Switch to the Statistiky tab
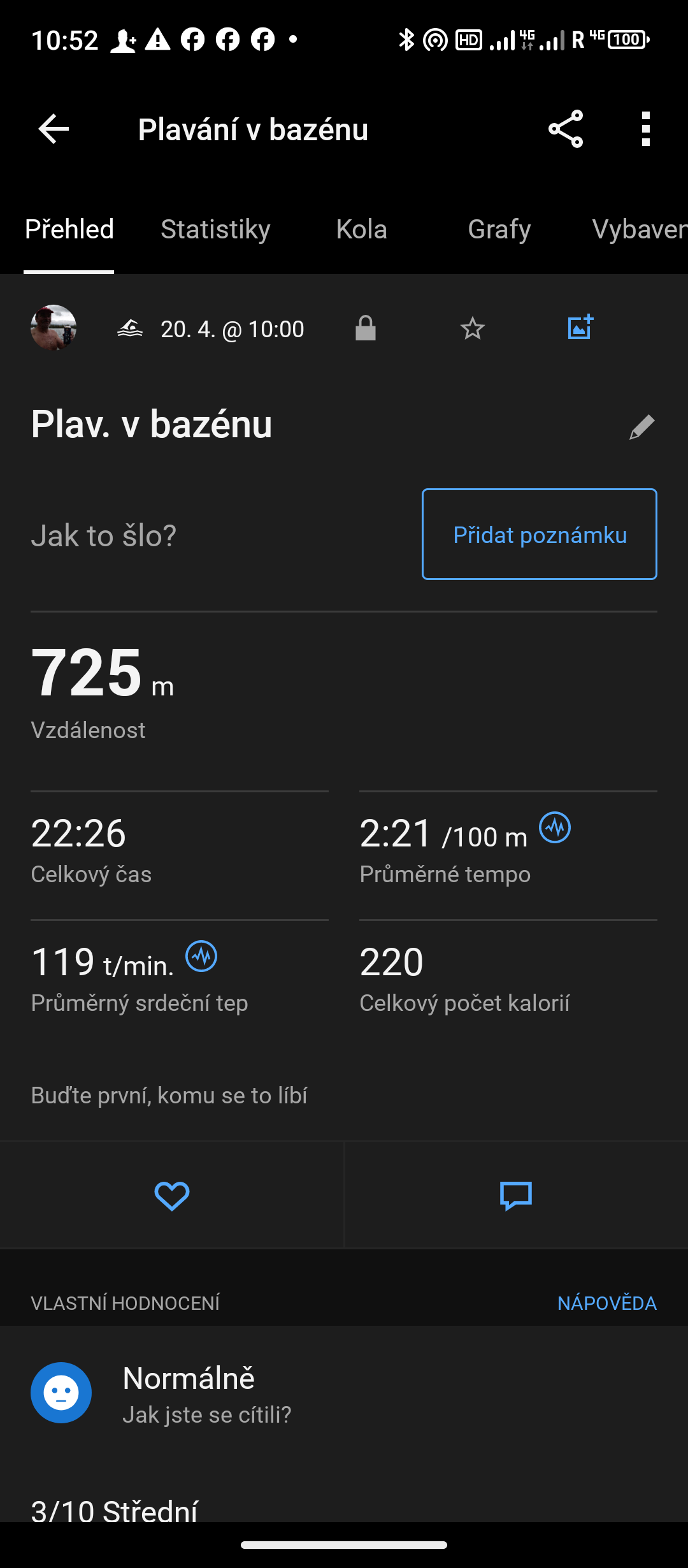 click(215, 229)
